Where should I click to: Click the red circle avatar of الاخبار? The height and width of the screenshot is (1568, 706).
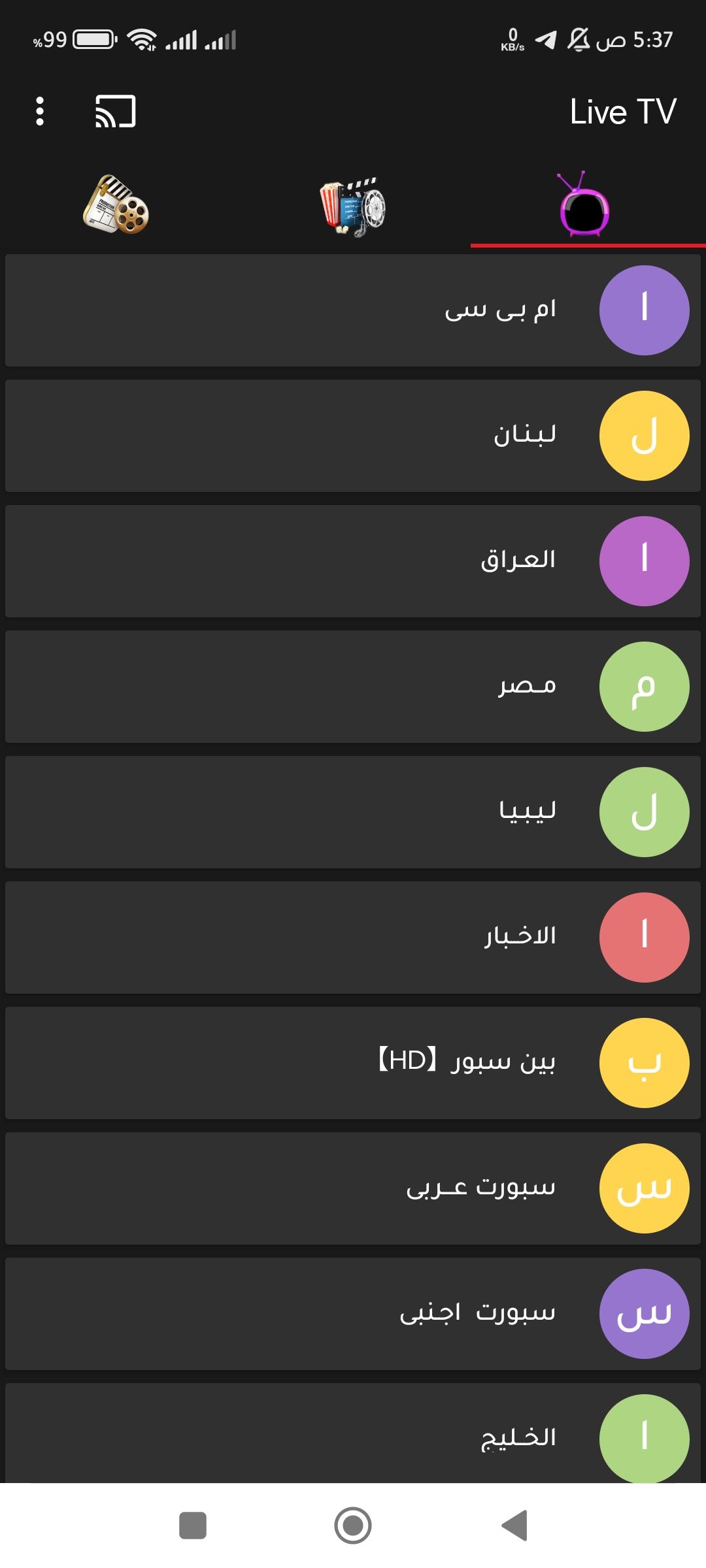645,937
